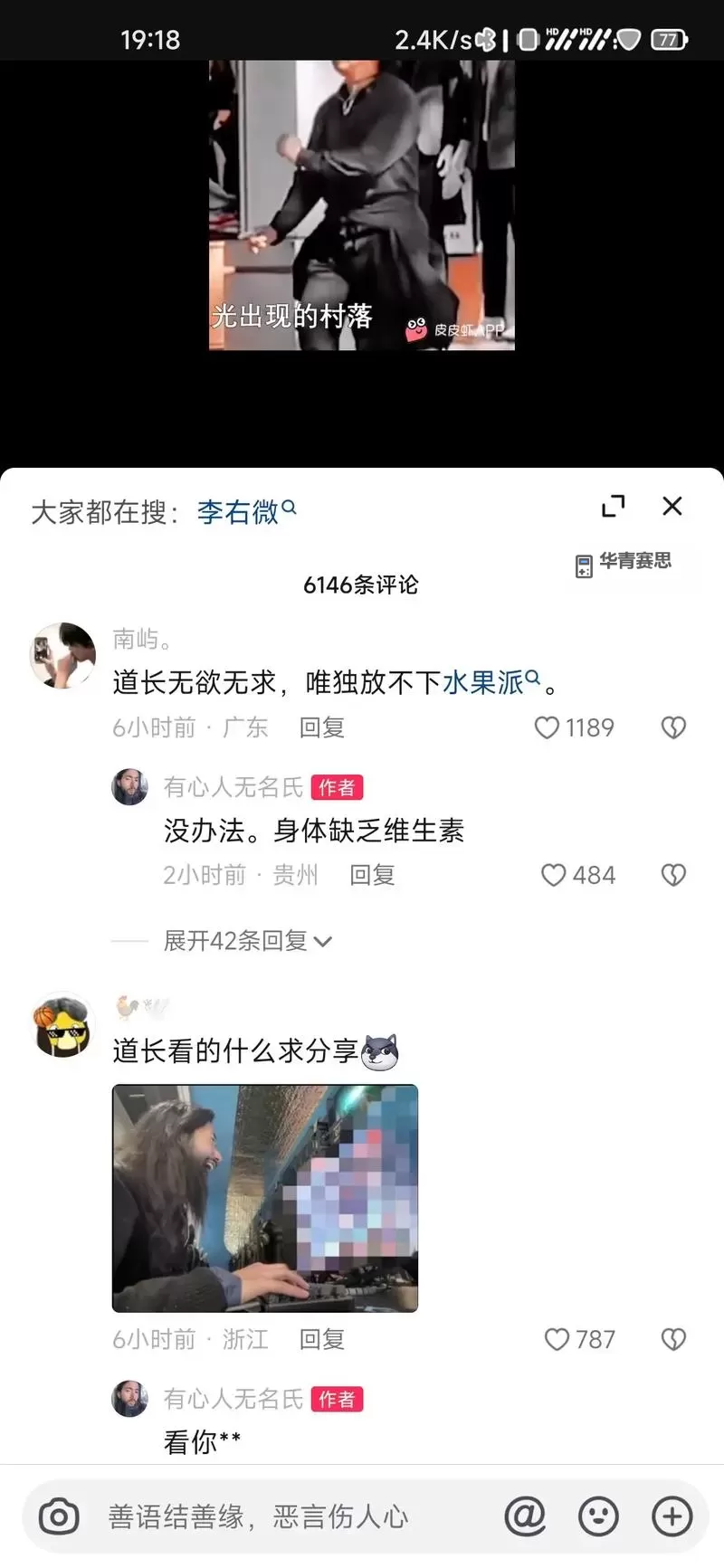
Task: Open 水果派 search link in comment
Action: click(x=487, y=682)
